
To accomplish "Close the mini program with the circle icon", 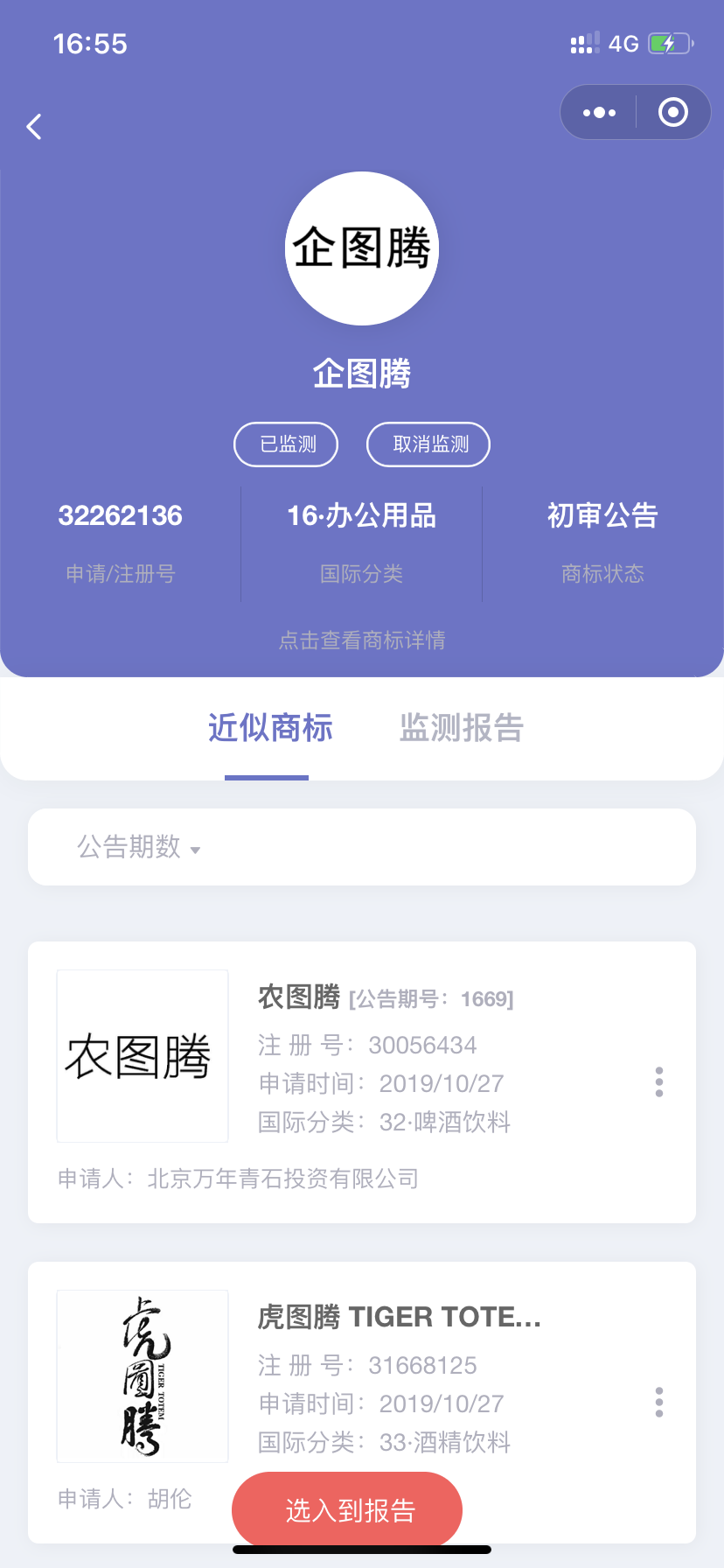I will pyautogui.click(x=673, y=112).
